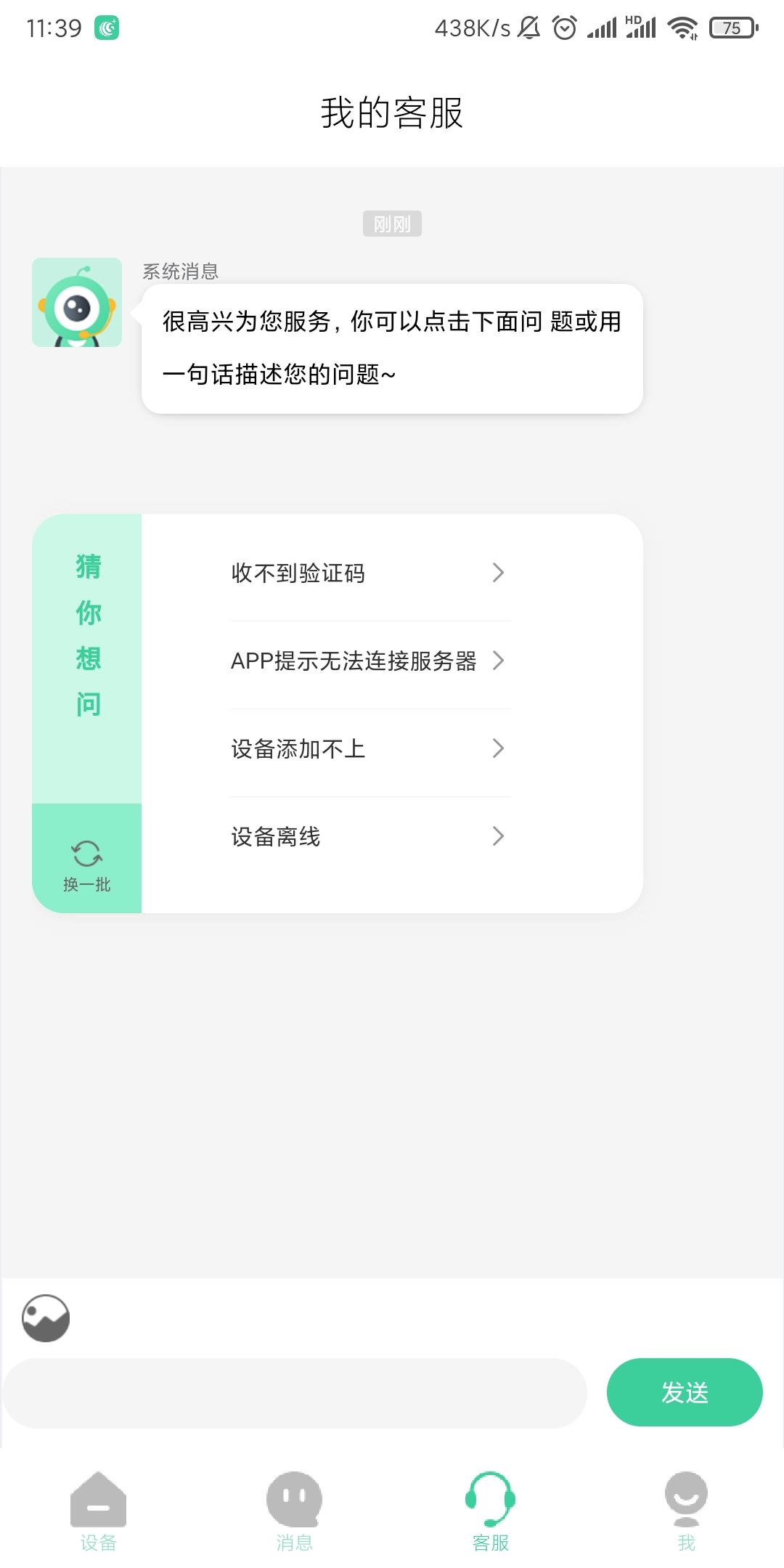Viewport: 784px width, 1568px height.
Task: Open the 我 profile icon
Action: [x=685, y=1495]
